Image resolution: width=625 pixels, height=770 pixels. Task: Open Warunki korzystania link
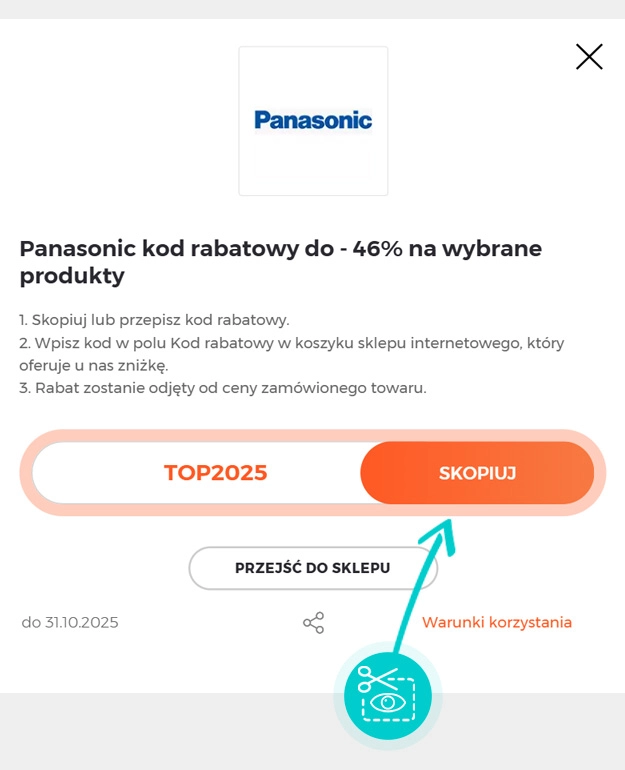(x=496, y=622)
